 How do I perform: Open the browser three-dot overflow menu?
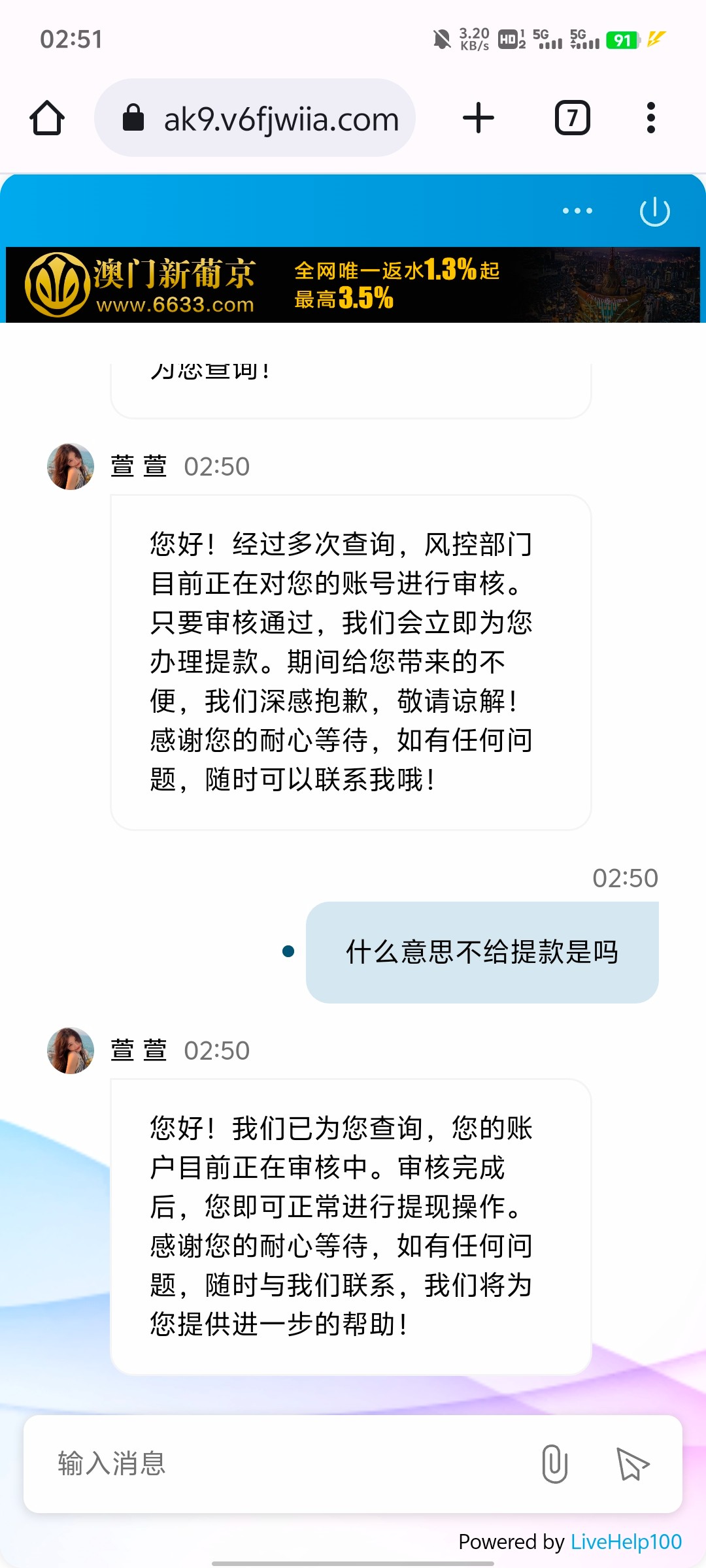pos(650,118)
